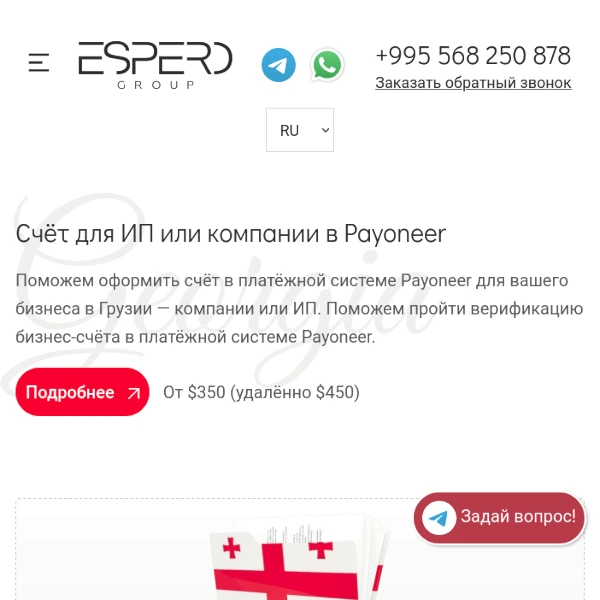Open the Telegram contact icon in the header
The width and height of the screenshot is (600, 600).
click(279, 65)
